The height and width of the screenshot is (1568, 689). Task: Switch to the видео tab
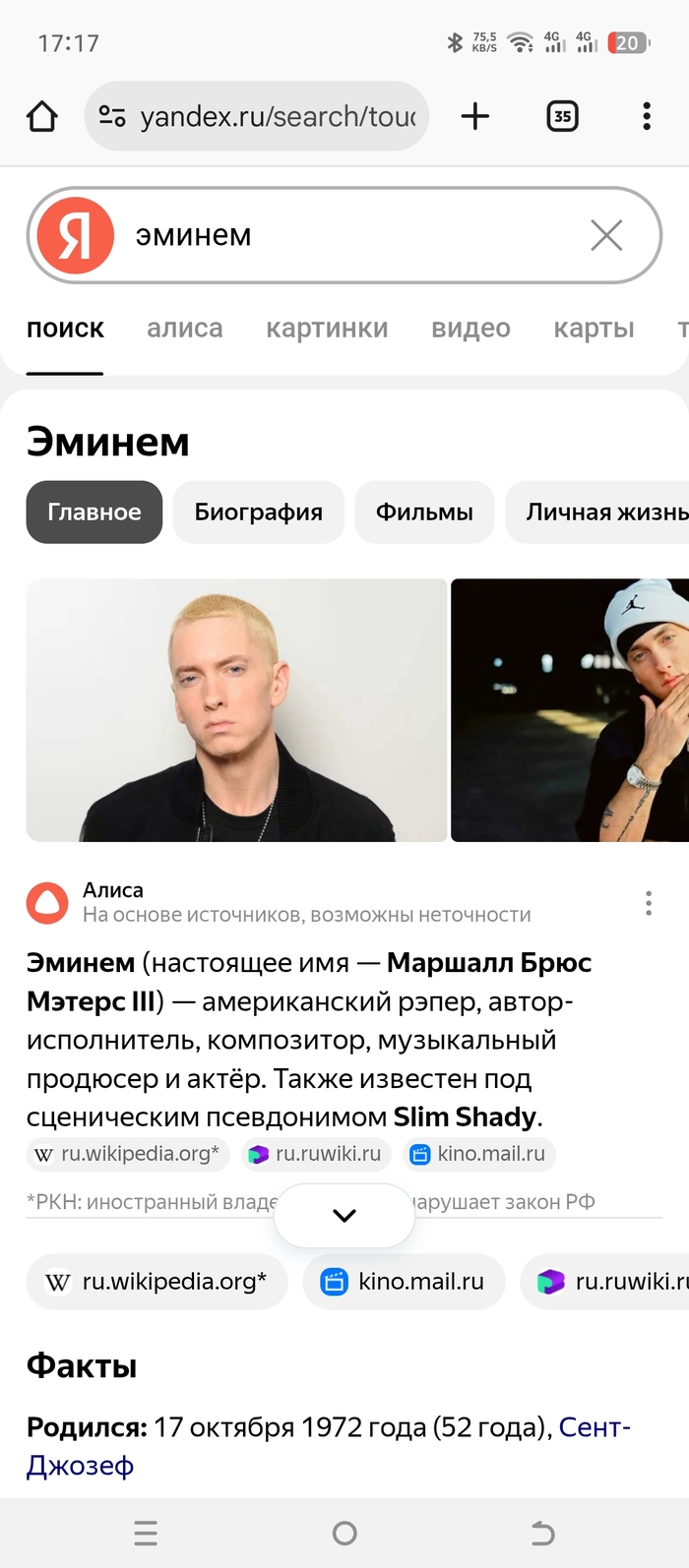(470, 329)
